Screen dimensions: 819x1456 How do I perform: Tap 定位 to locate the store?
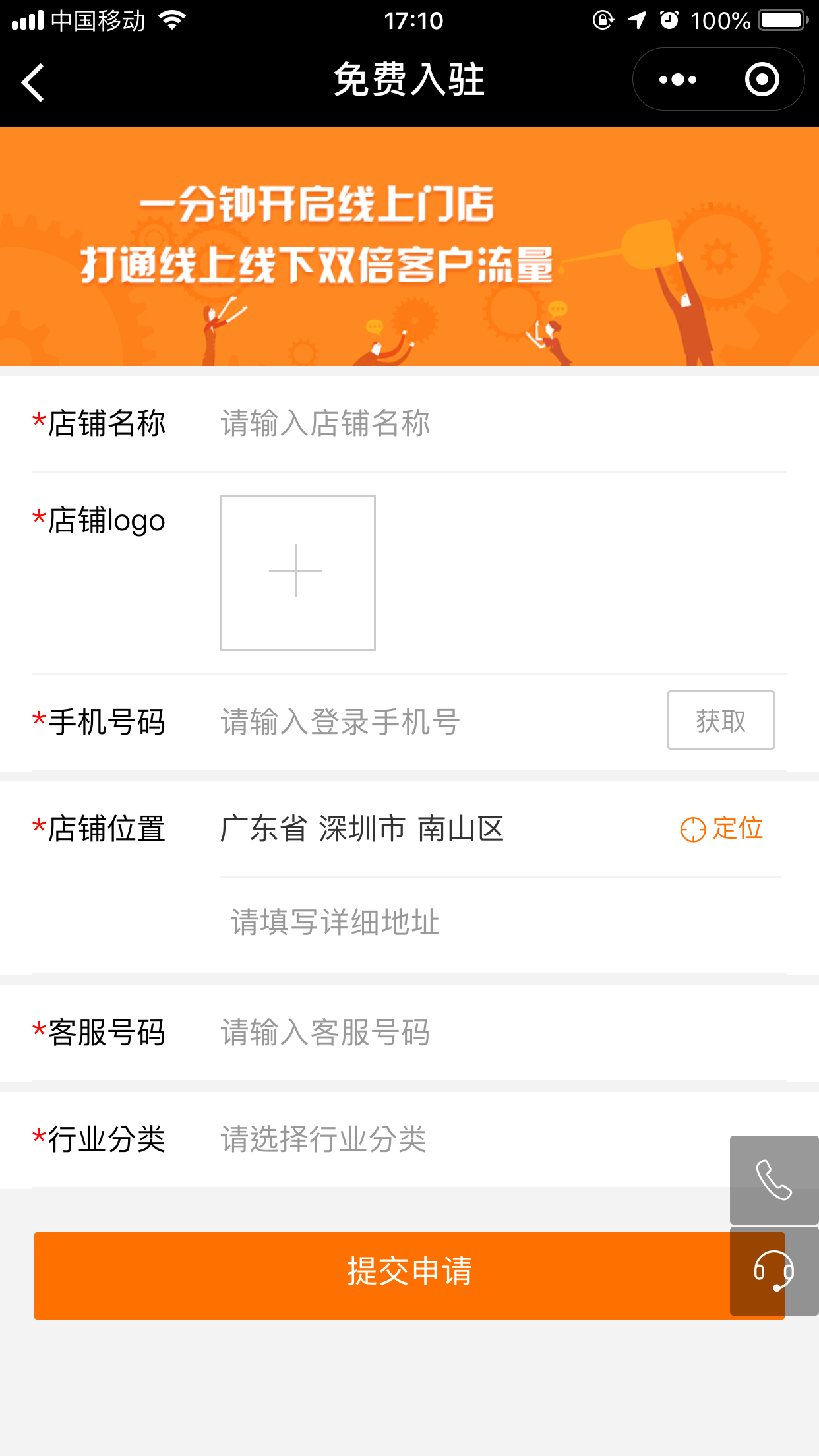tap(722, 829)
